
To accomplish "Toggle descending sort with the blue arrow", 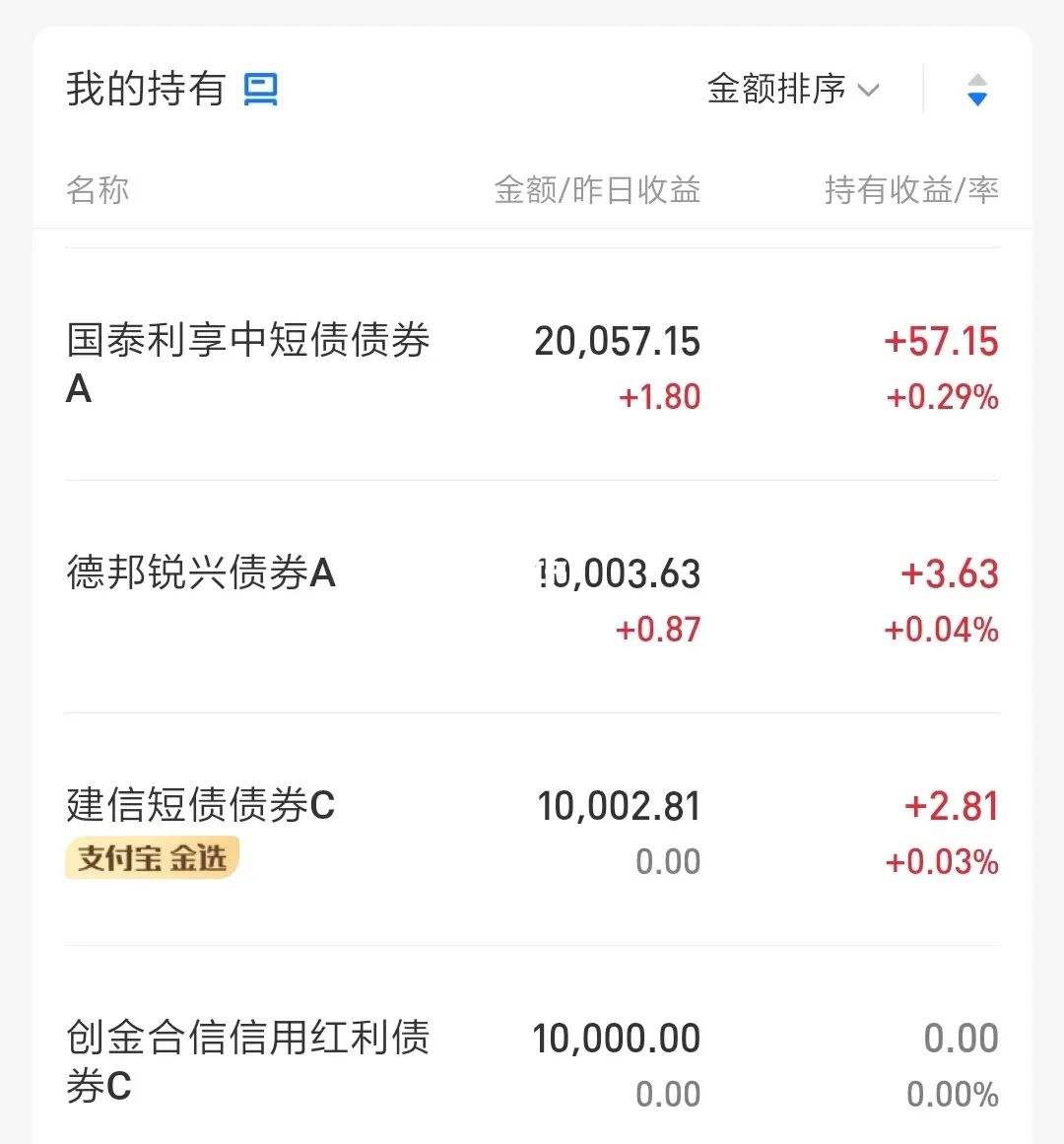I will (976, 101).
